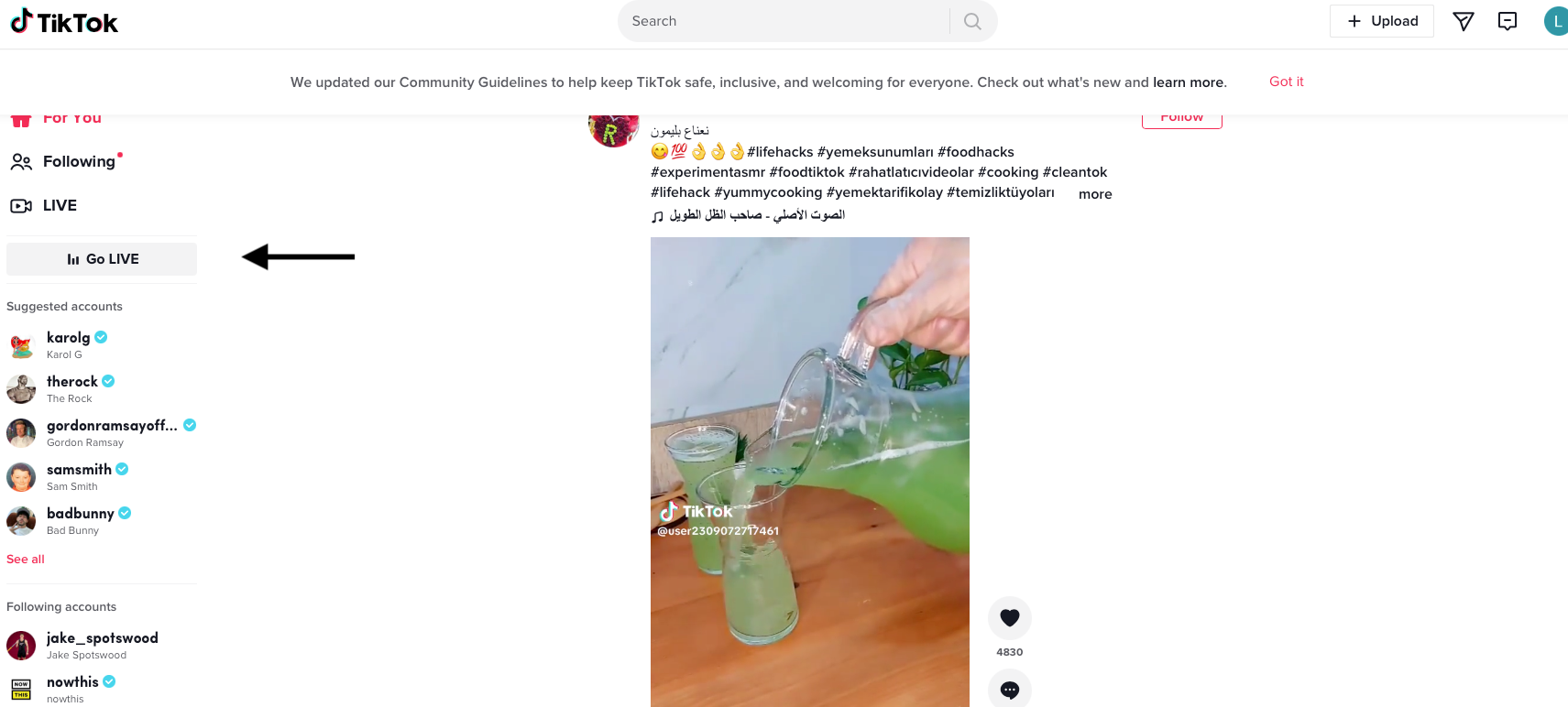The image size is (1568, 707).
Task: Open the therock suggested account
Action: click(72, 382)
